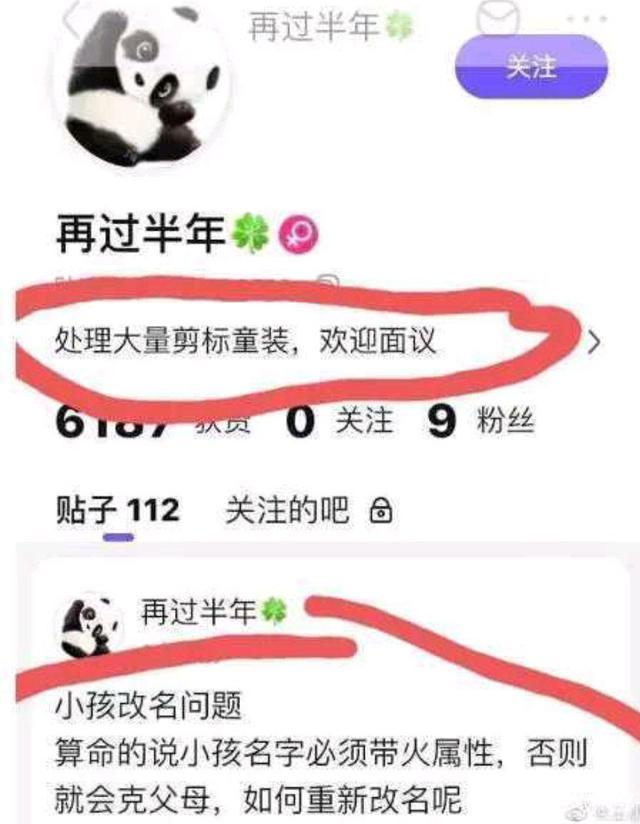The image size is (640, 824).
Task: Follow this user with the 关注 button
Action: point(531,68)
